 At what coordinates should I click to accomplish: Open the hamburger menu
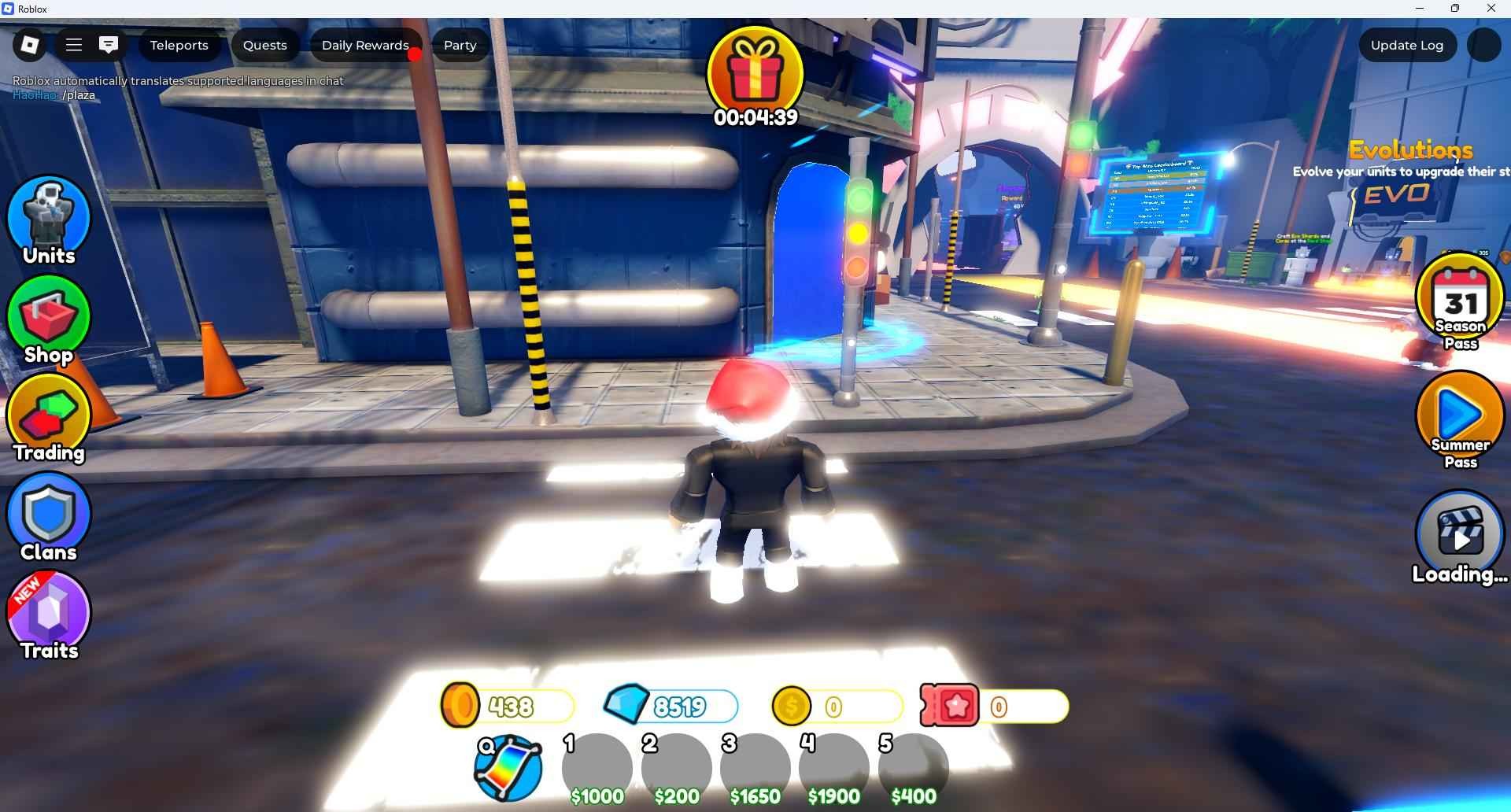tap(73, 45)
